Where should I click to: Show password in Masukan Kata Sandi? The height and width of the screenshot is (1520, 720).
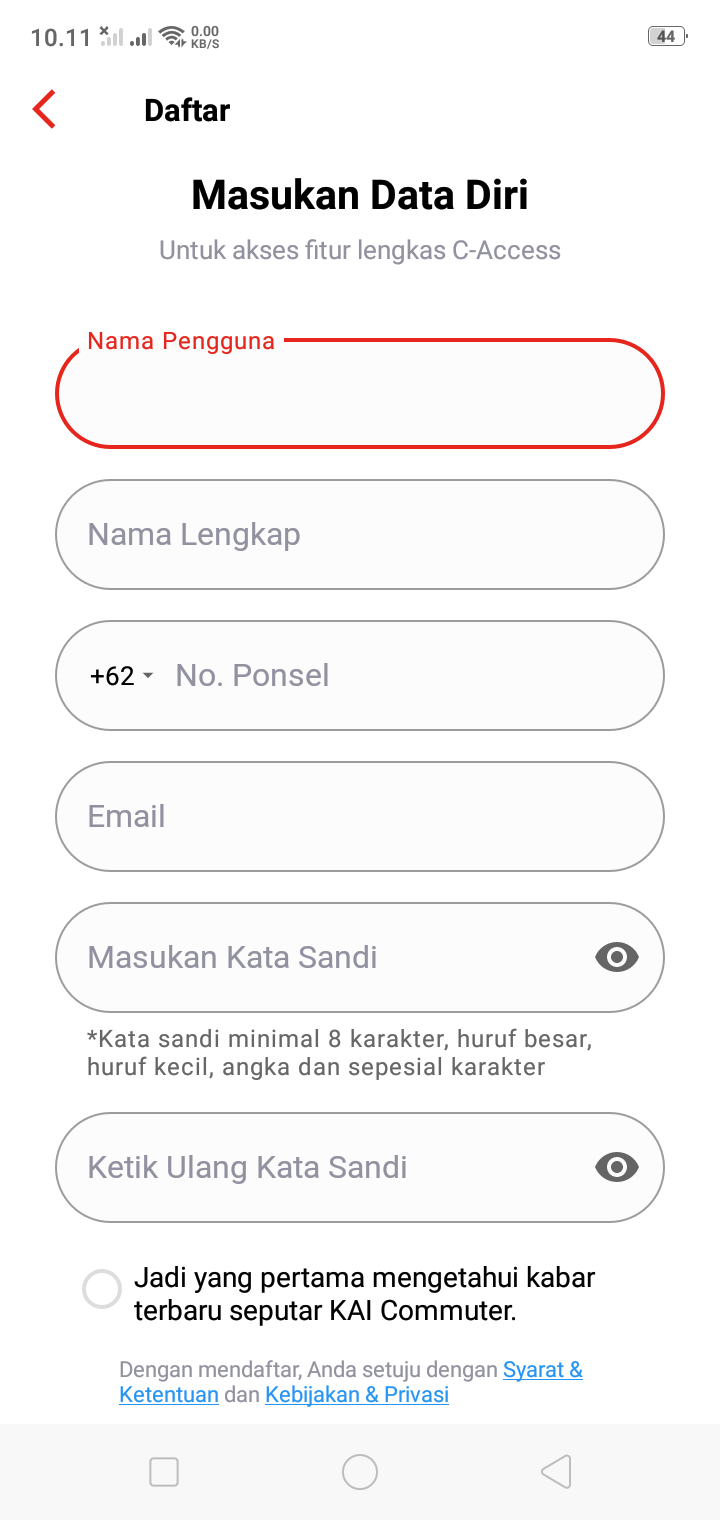(616, 958)
